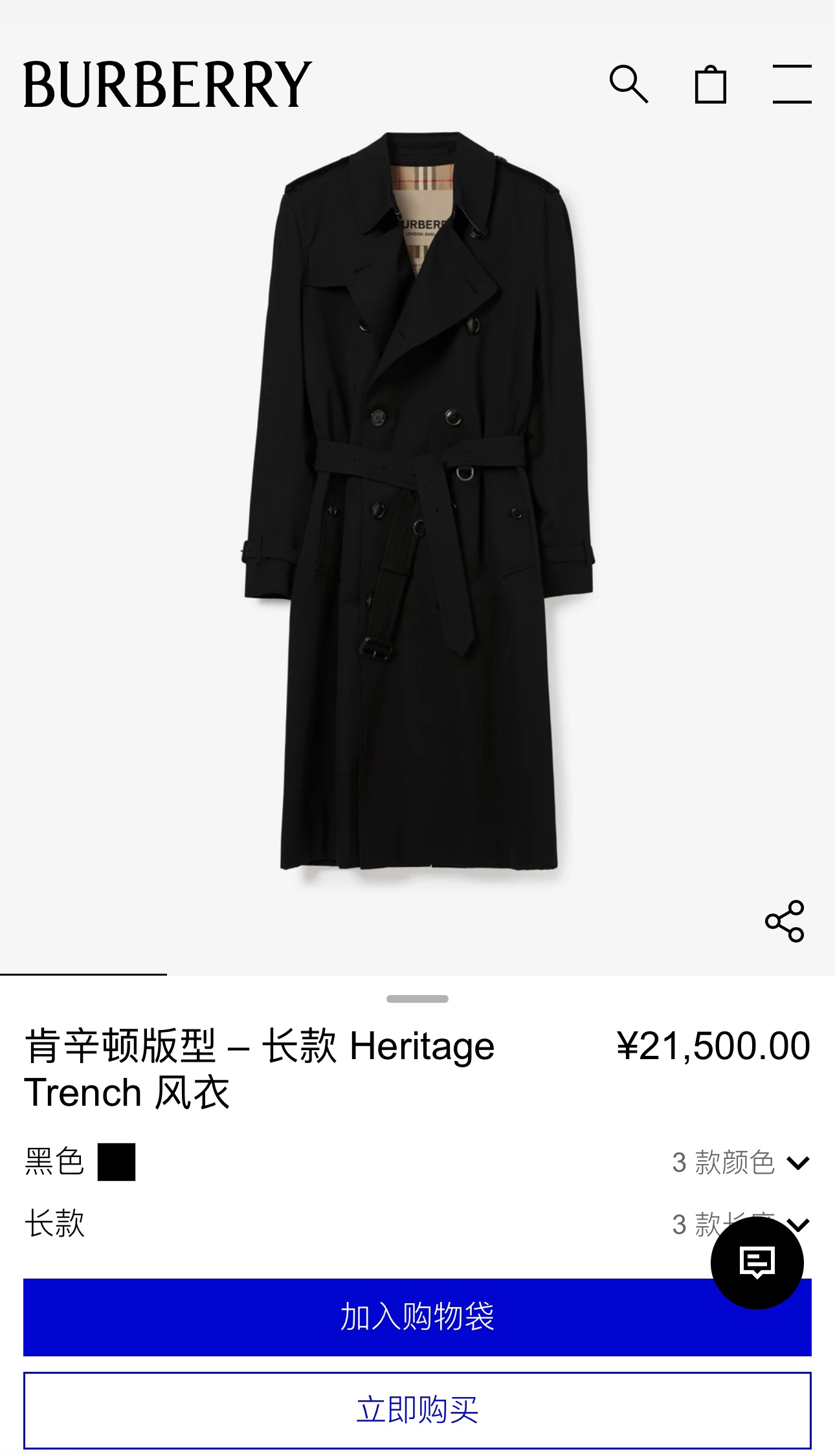Share this trench coat
The width and height of the screenshot is (835, 1456).
(785, 921)
